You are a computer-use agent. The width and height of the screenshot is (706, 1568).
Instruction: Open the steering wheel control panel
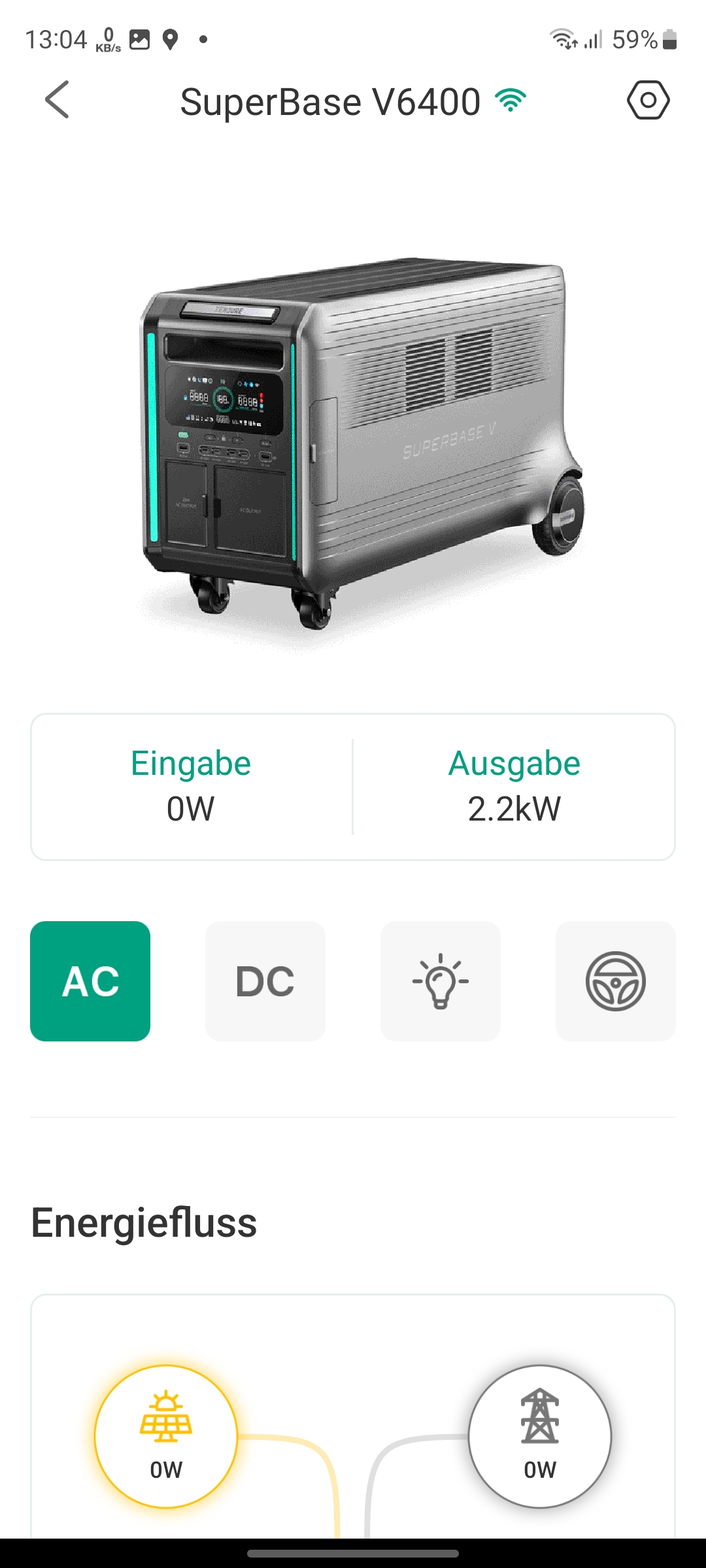point(615,979)
